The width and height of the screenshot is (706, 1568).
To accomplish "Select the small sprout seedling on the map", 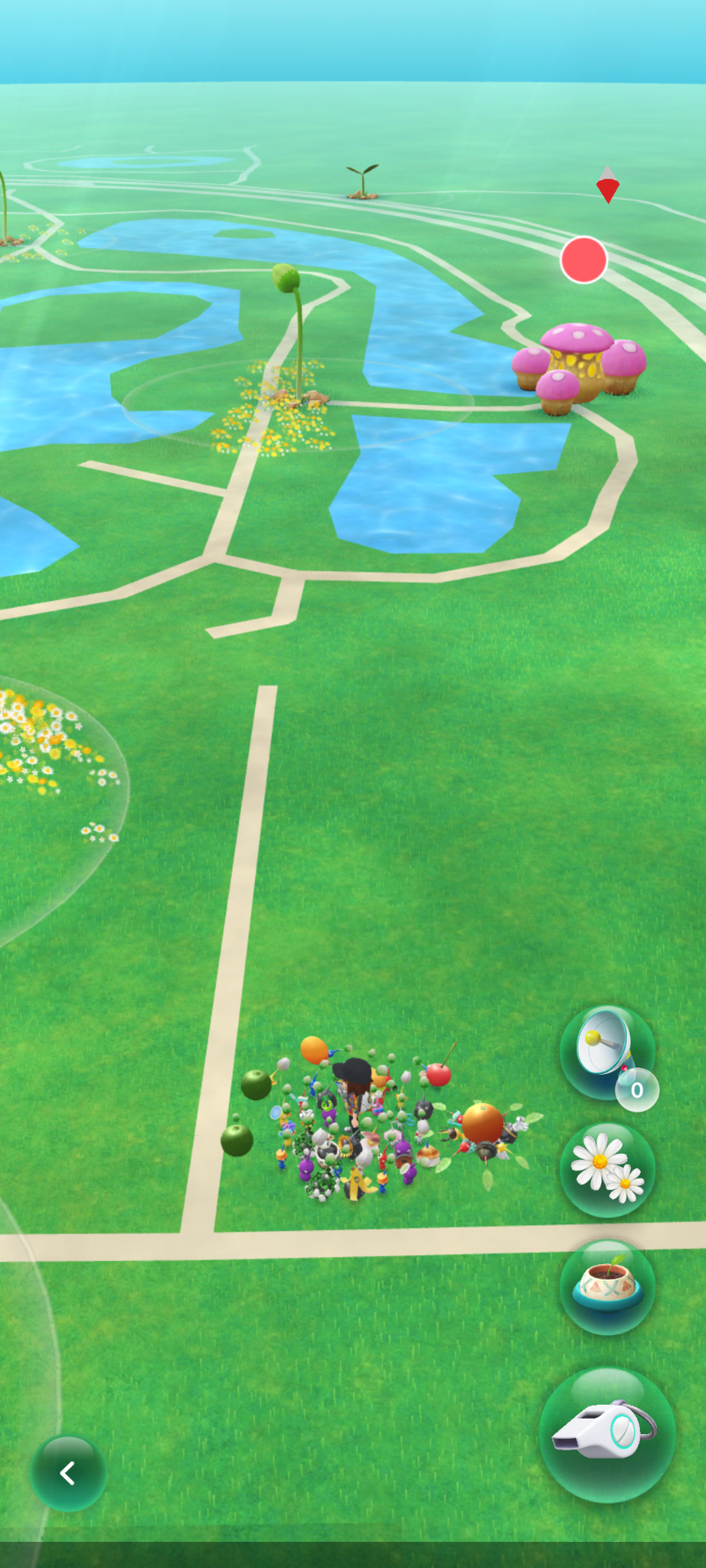I will pyautogui.click(x=362, y=181).
